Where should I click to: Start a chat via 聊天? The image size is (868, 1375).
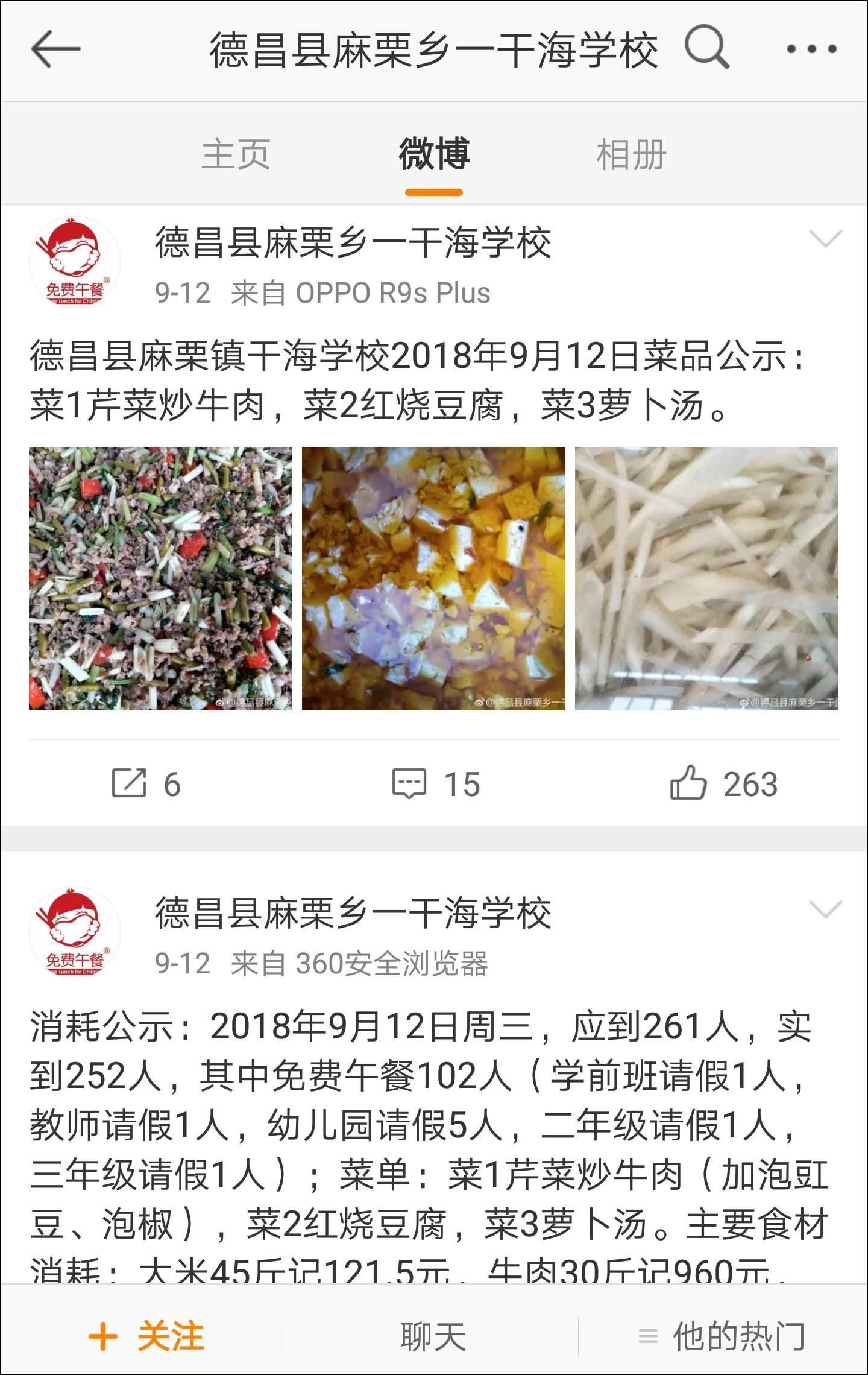pyautogui.click(x=433, y=1336)
